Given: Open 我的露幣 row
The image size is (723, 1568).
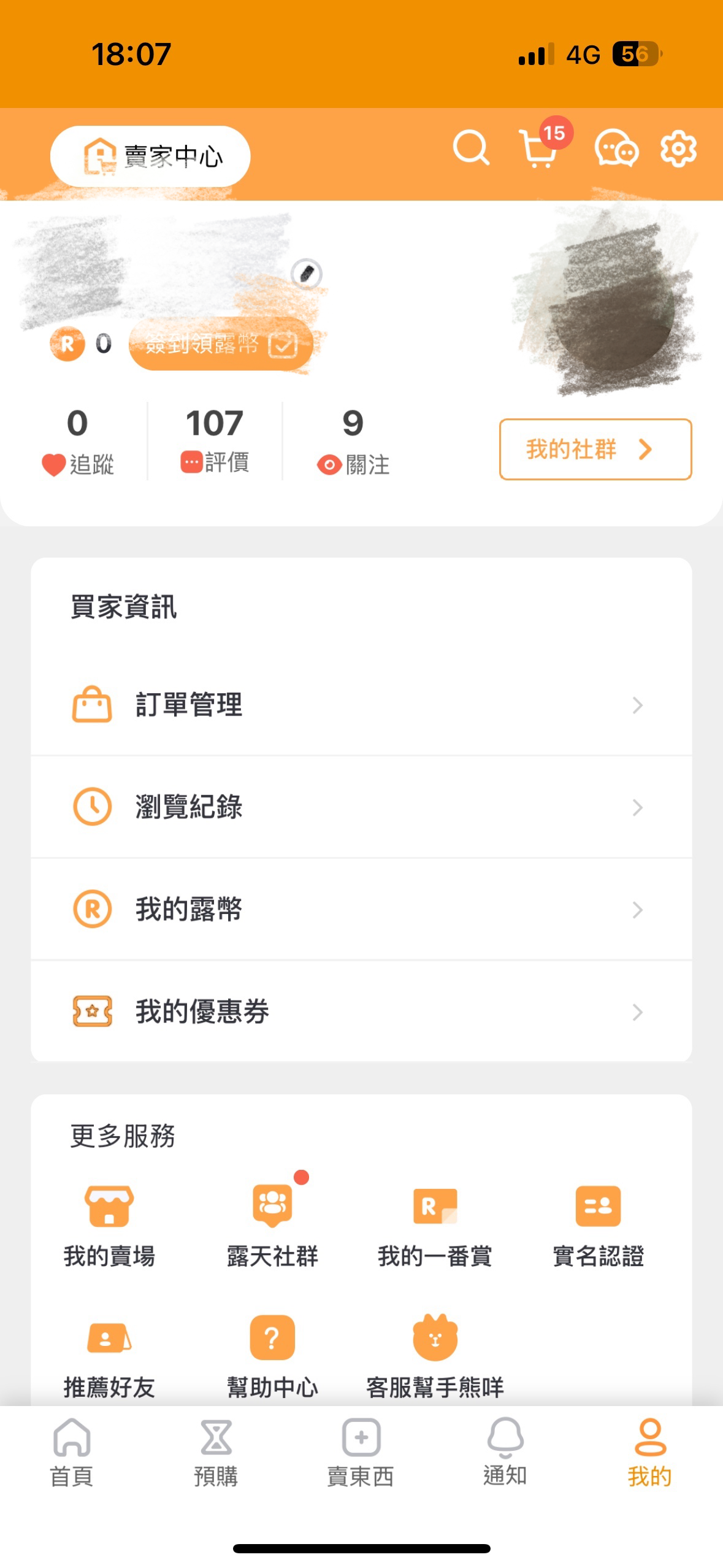Looking at the screenshot, I should pyautogui.click(x=361, y=909).
